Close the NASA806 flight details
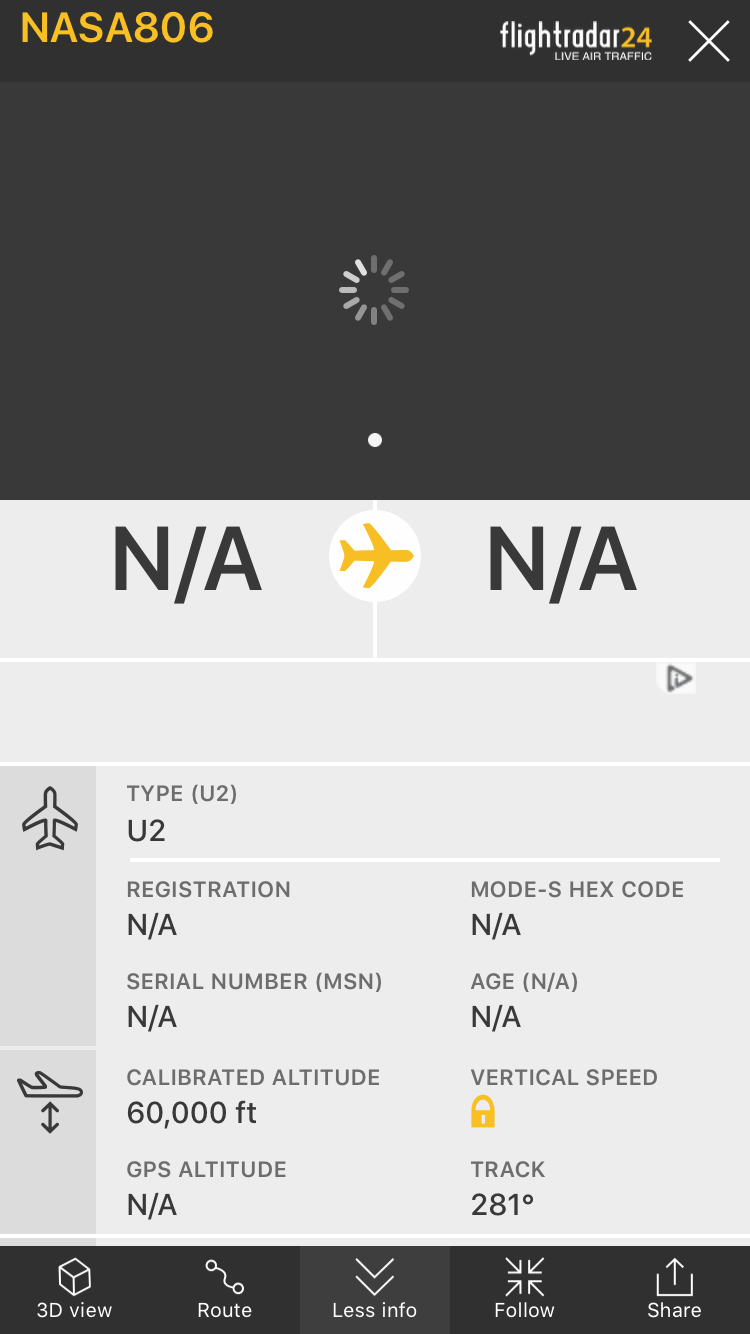The width and height of the screenshot is (750, 1334). [x=708, y=41]
